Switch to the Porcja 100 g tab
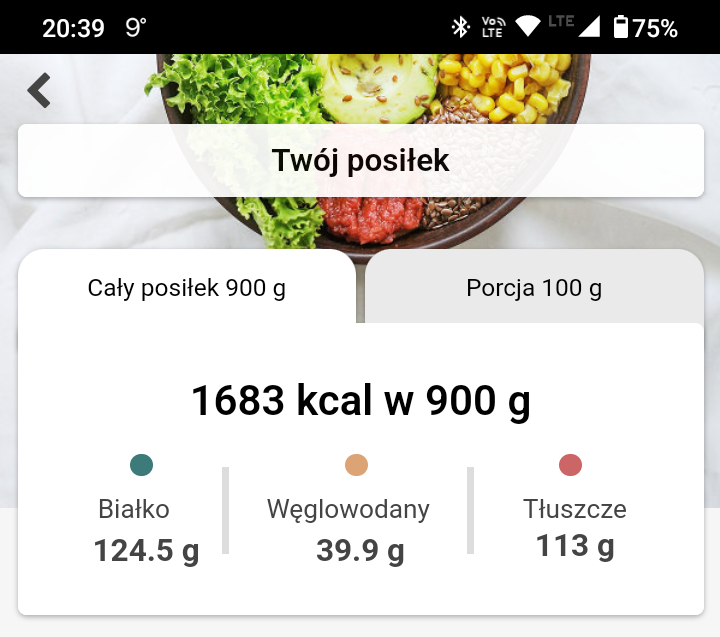 click(x=534, y=288)
